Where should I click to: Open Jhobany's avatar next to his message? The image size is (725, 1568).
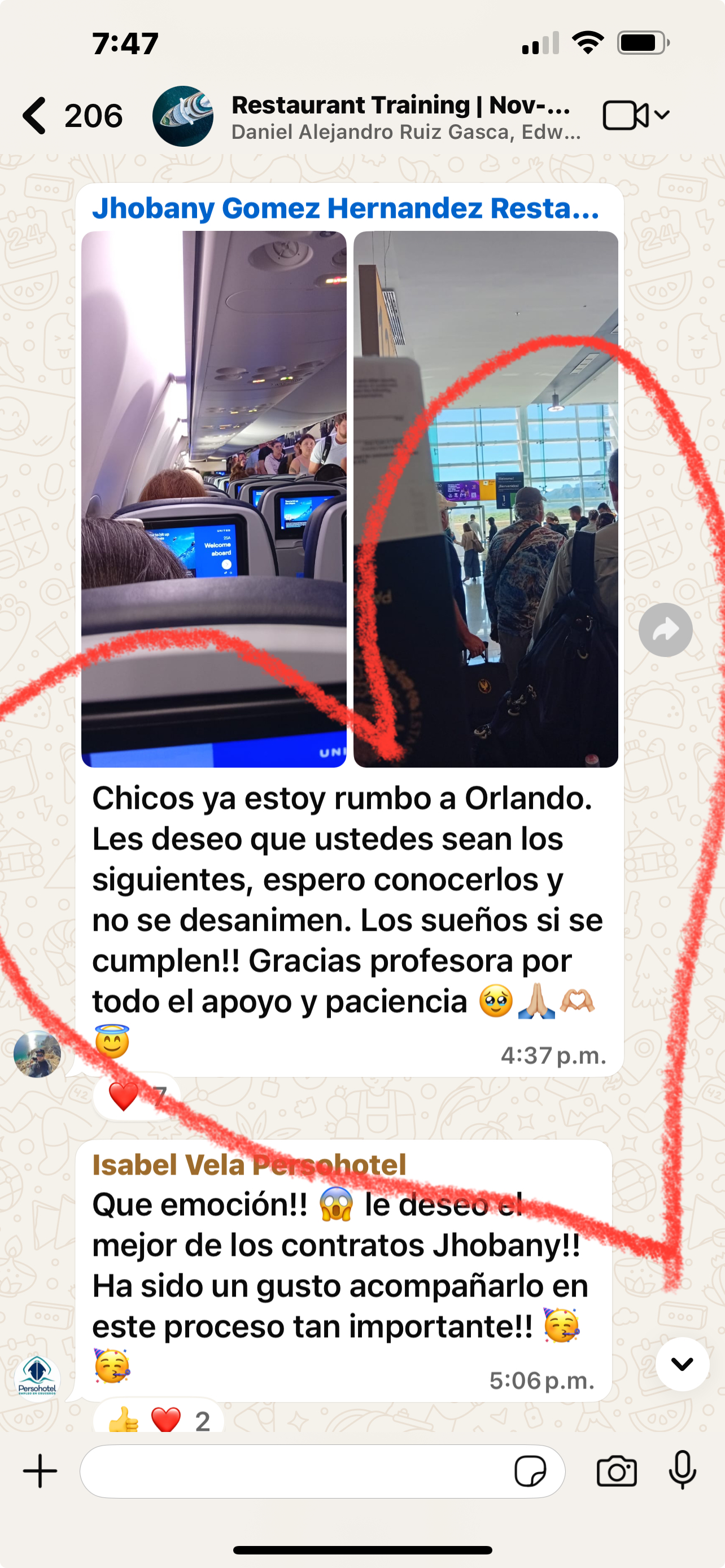[37, 1054]
